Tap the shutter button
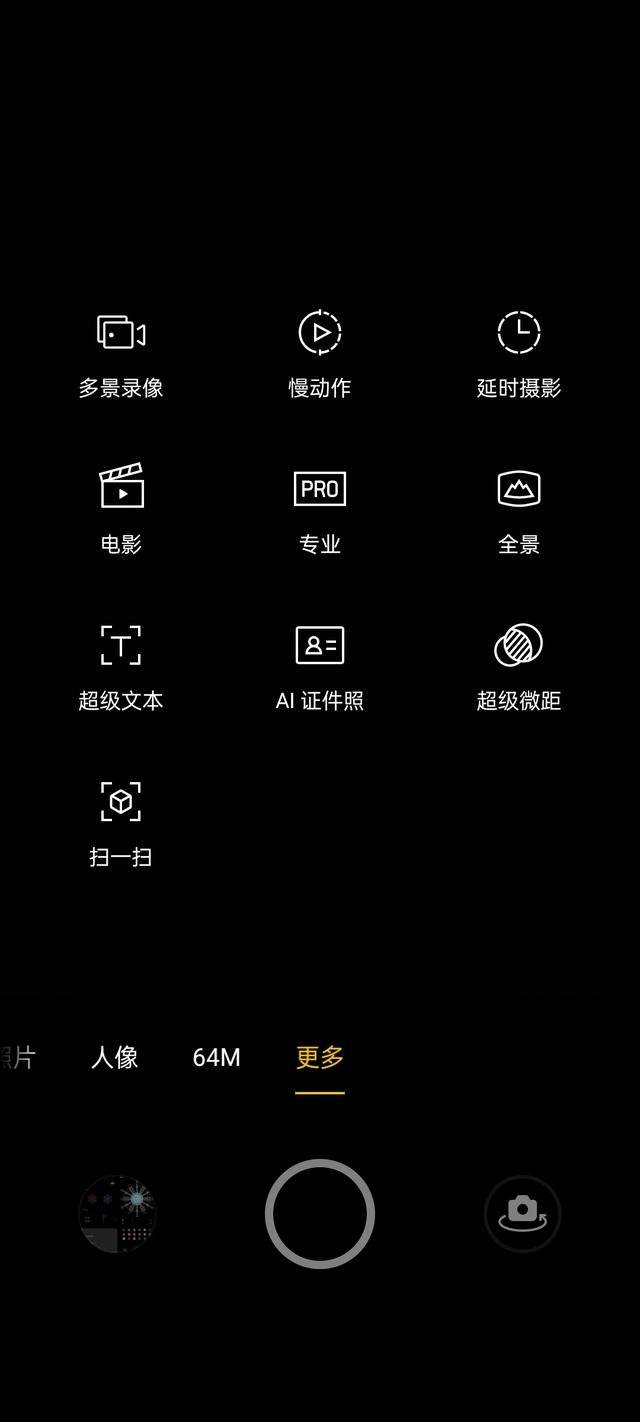This screenshot has height=1422, width=640. [x=320, y=1214]
